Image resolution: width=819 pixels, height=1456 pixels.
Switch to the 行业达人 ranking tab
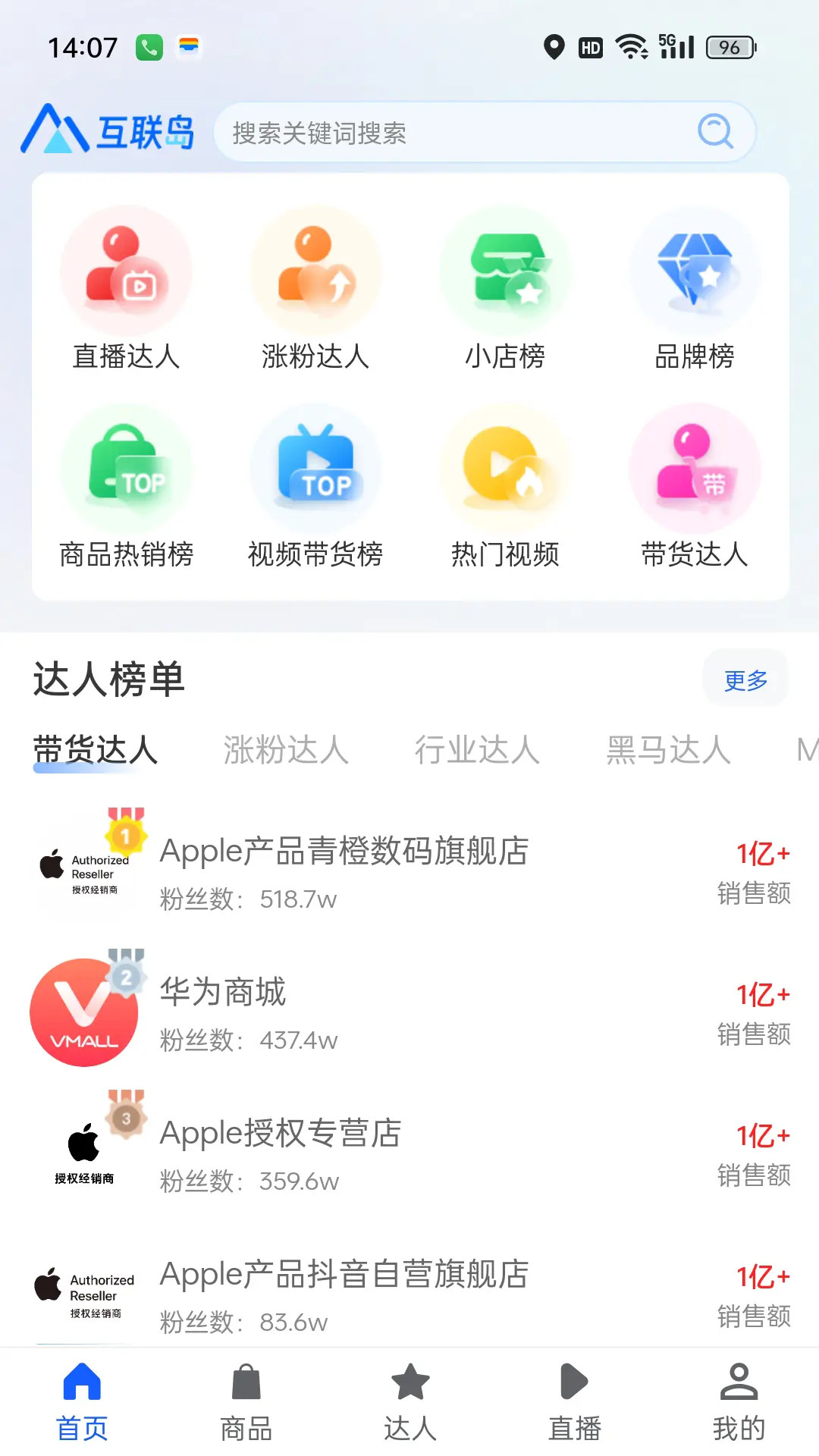point(477,751)
